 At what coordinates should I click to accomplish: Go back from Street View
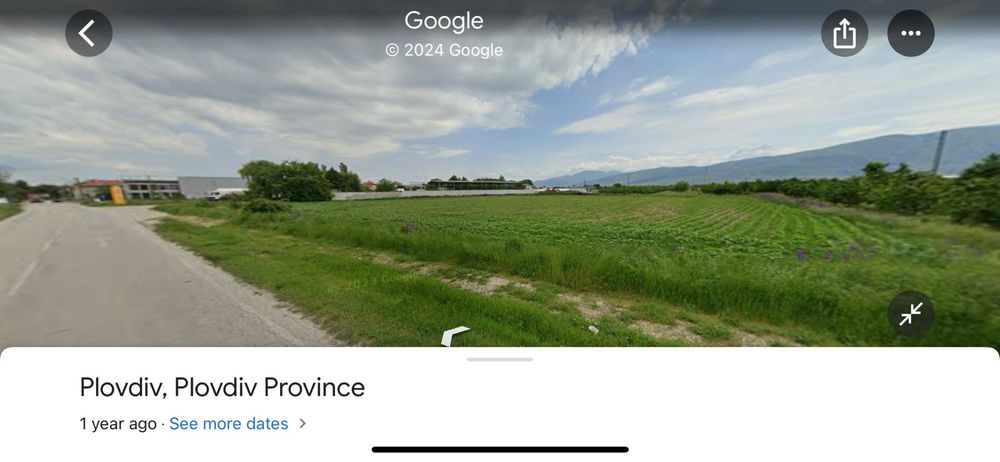coord(88,33)
